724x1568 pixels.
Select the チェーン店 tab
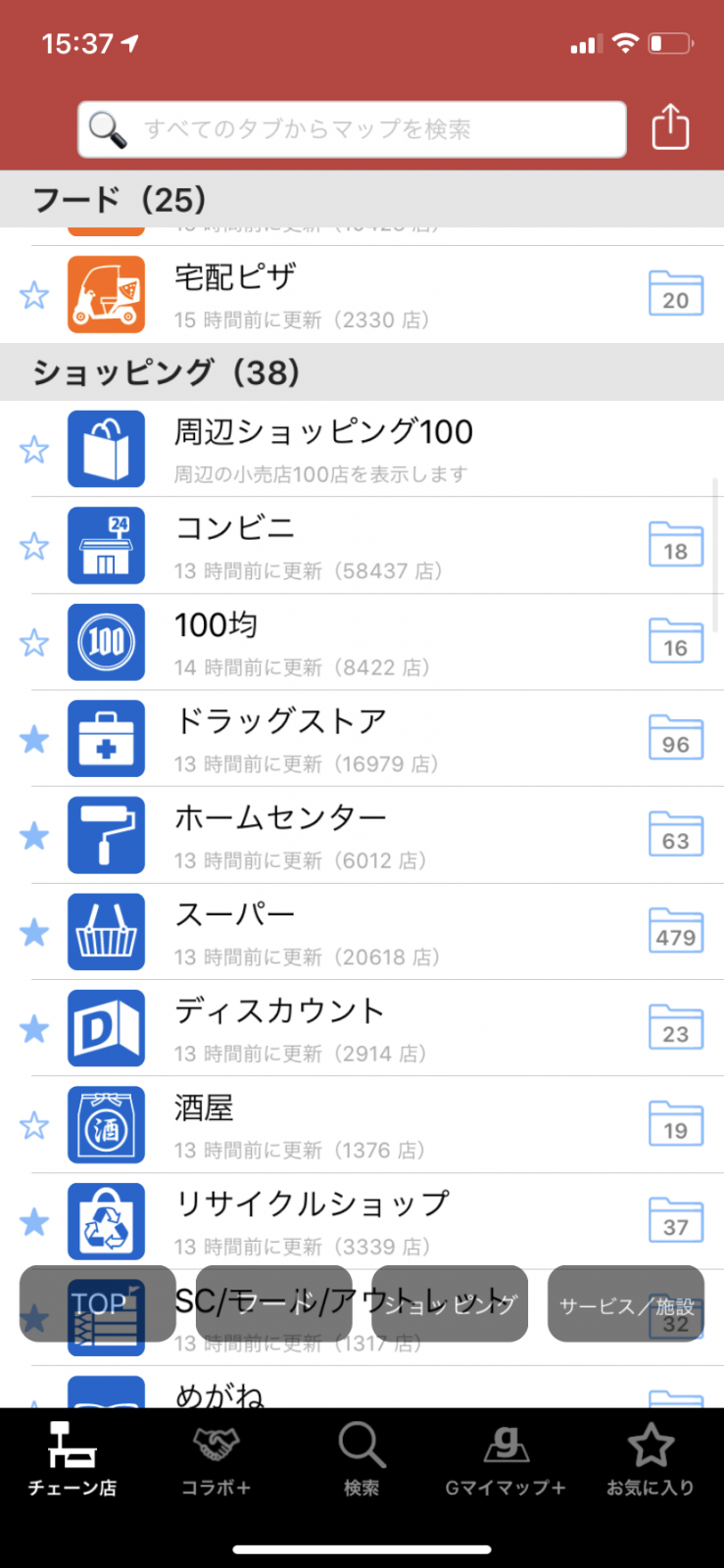pos(72,1460)
